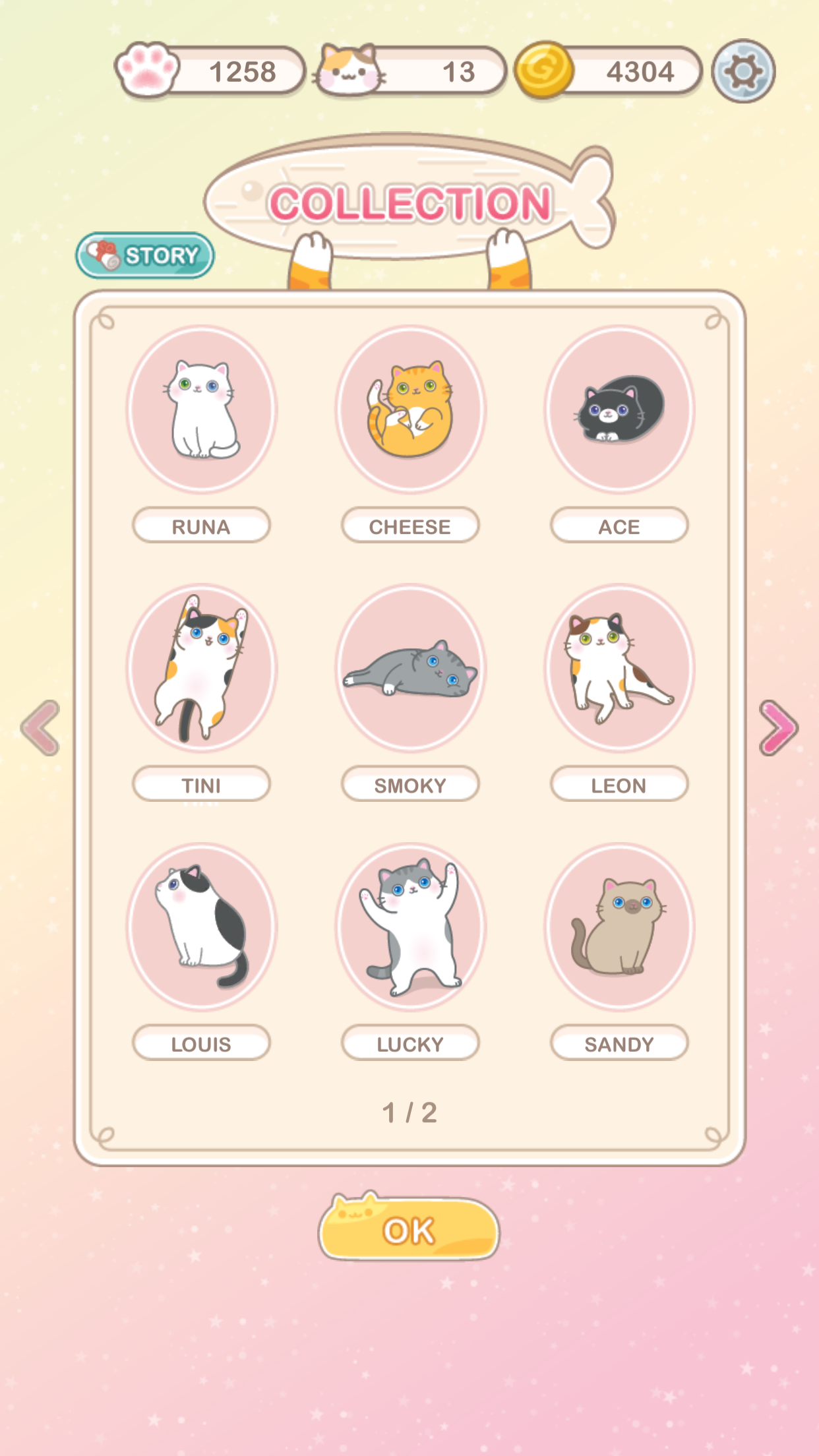This screenshot has height=1456, width=819.
Task: View the beige cat Sandy
Action: (619, 926)
